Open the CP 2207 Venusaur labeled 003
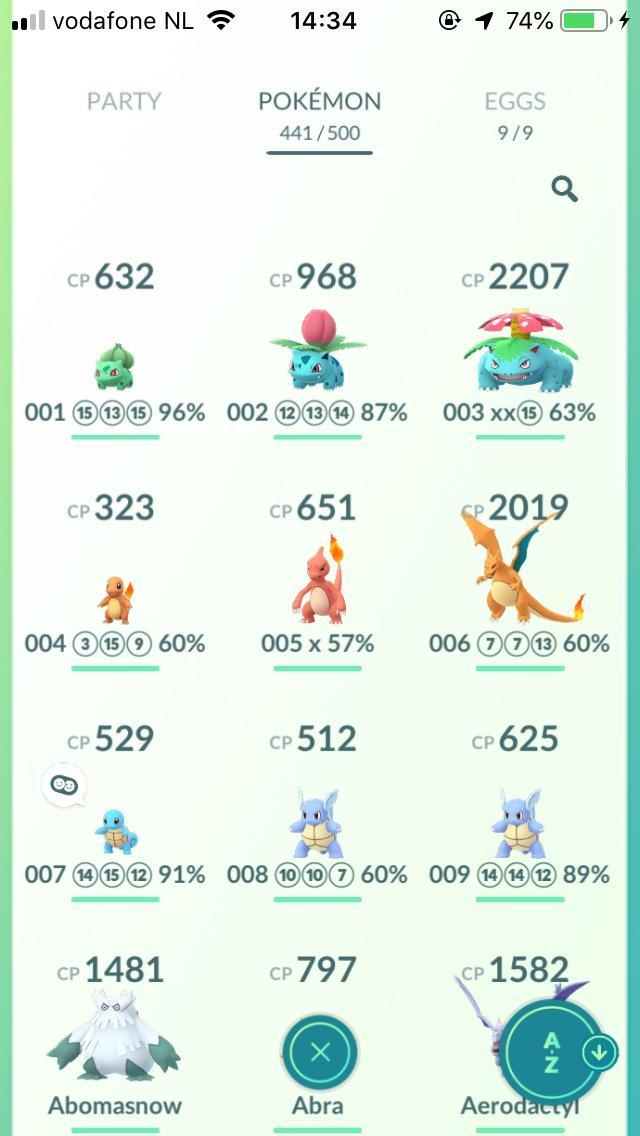The height and width of the screenshot is (1136, 640). pyautogui.click(x=520, y=349)
